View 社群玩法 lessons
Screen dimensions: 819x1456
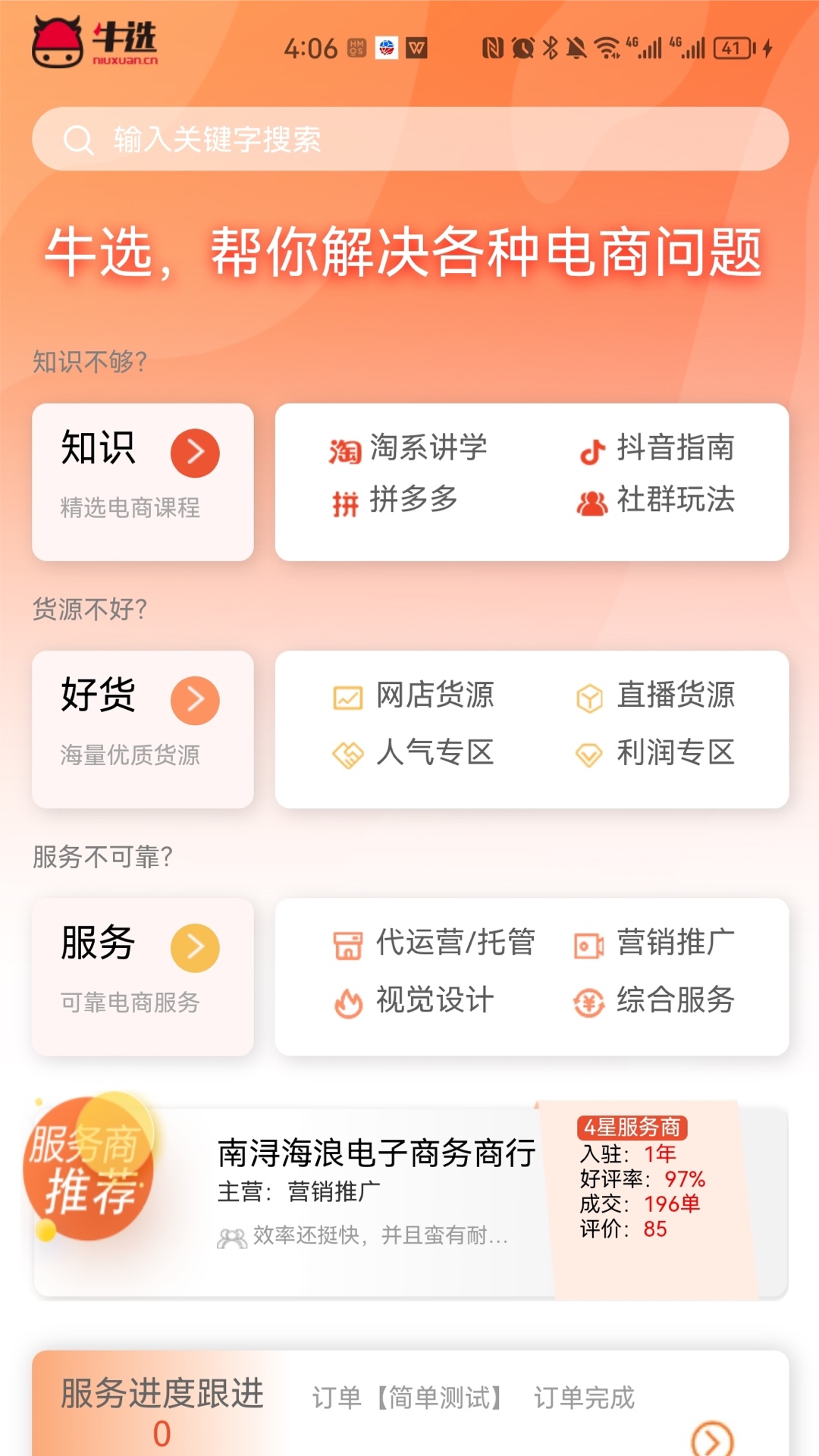tap(657, 500)
